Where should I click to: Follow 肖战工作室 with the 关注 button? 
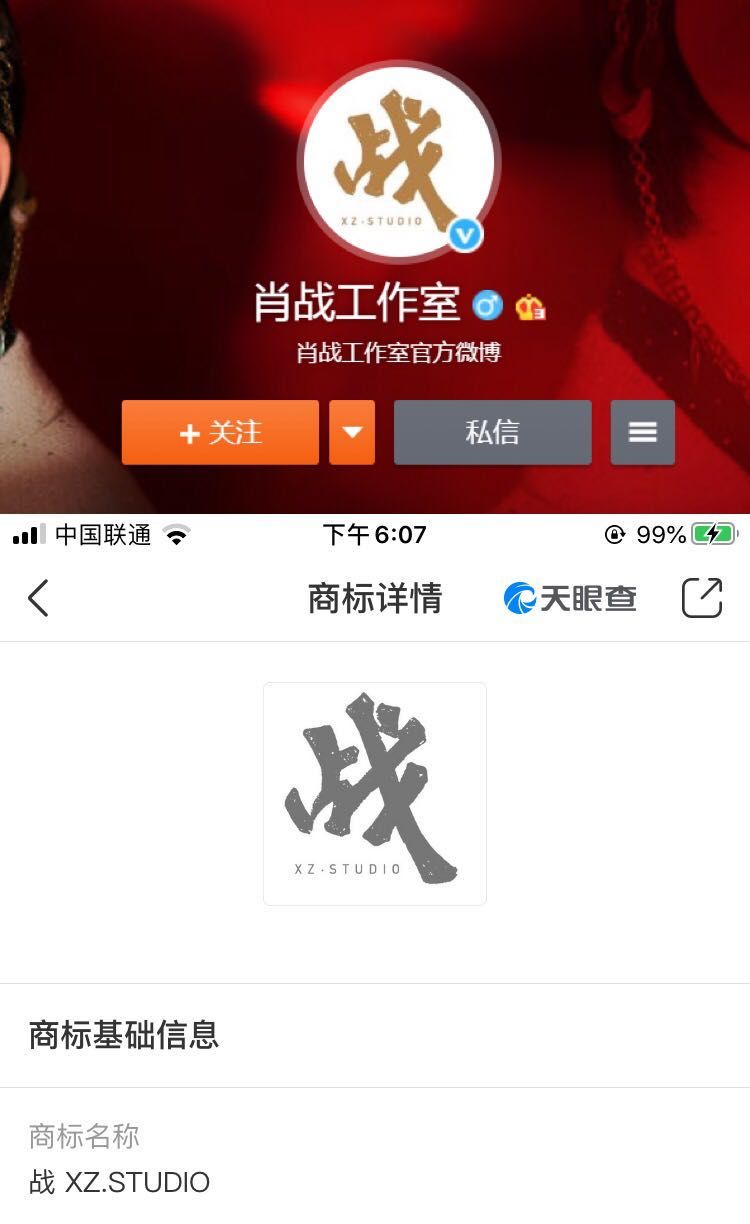click(220, 432)
